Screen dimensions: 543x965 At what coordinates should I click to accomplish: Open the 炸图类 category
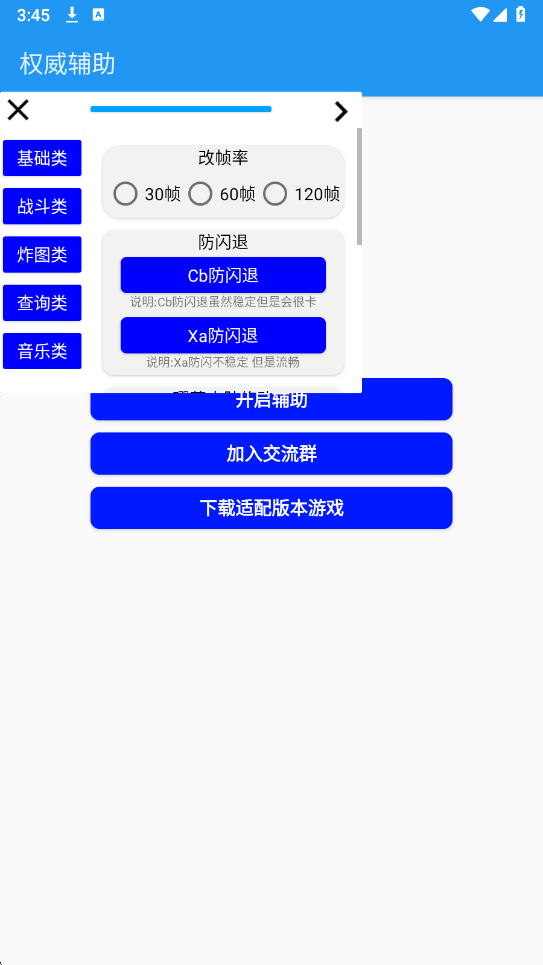(42, 255)
